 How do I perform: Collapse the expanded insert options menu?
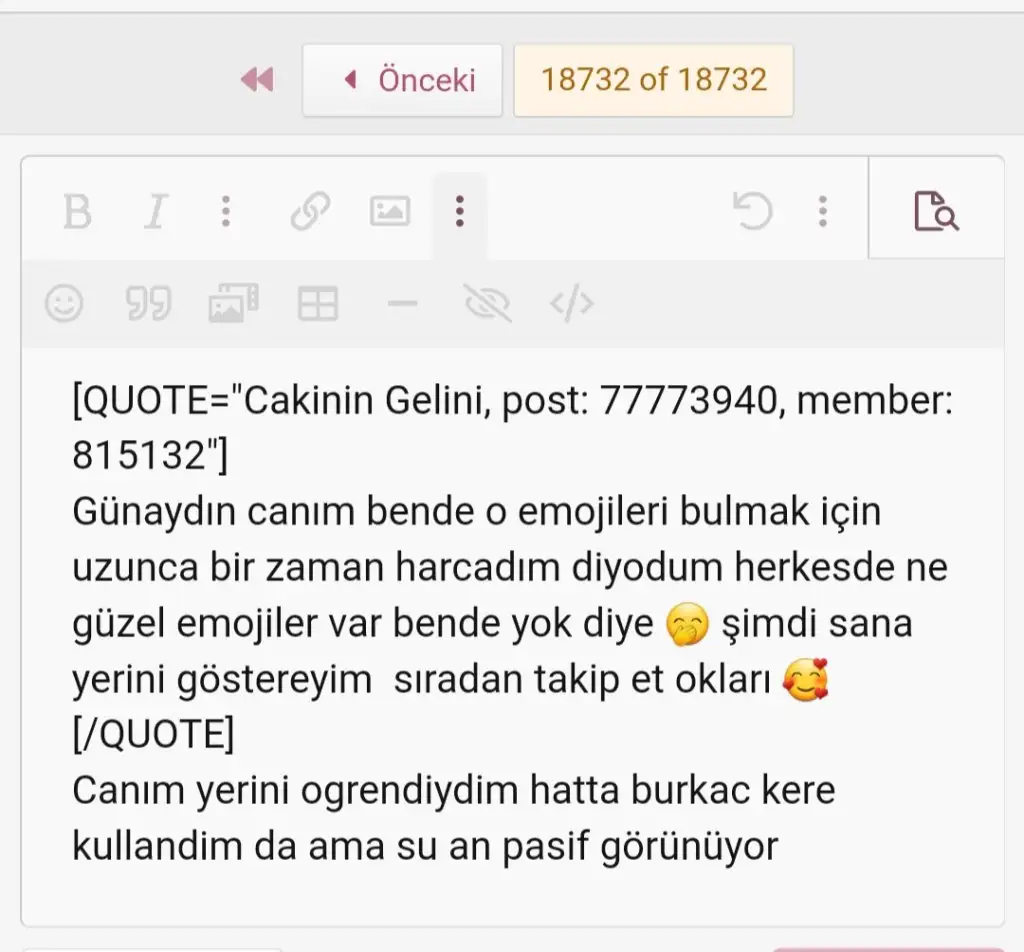[x=459, y=212]
